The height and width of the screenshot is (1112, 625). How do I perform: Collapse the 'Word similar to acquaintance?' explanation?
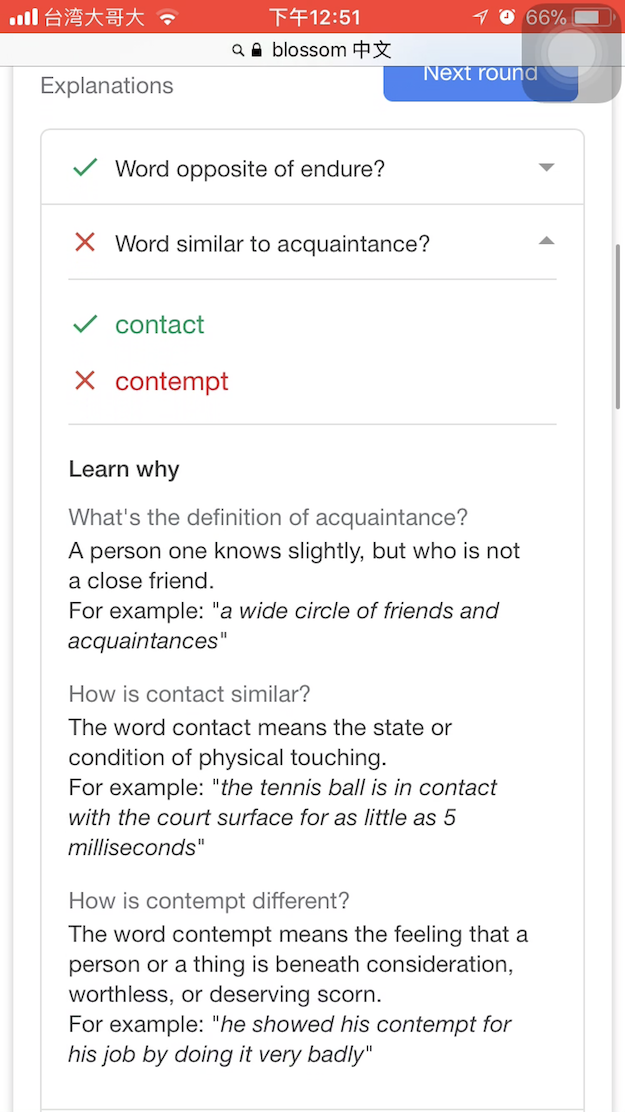545,242
